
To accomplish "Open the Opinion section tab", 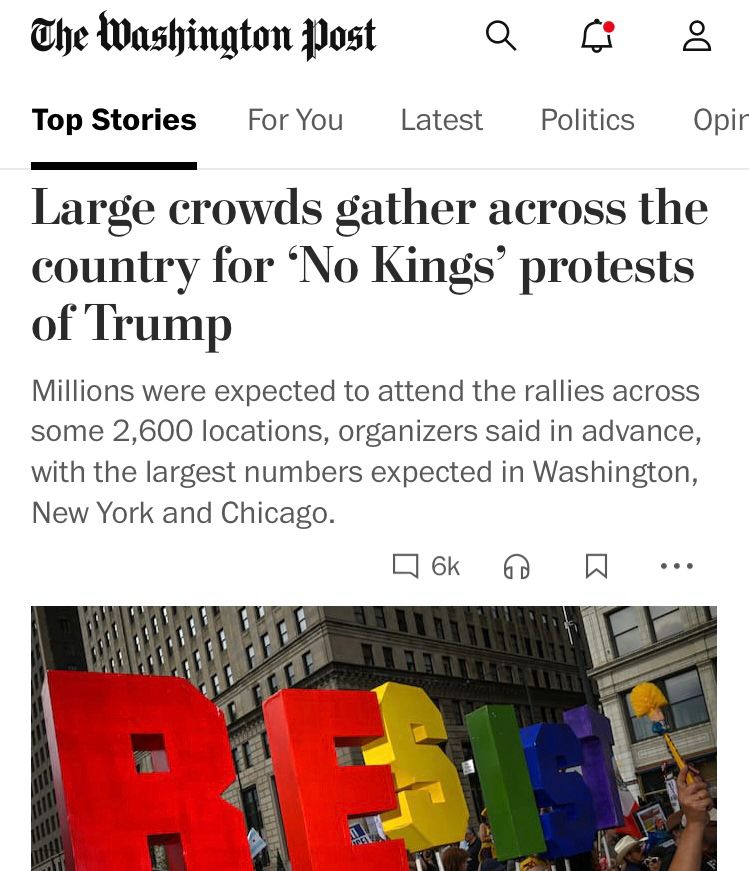I will pyautogui.click(x=723, y=120).
